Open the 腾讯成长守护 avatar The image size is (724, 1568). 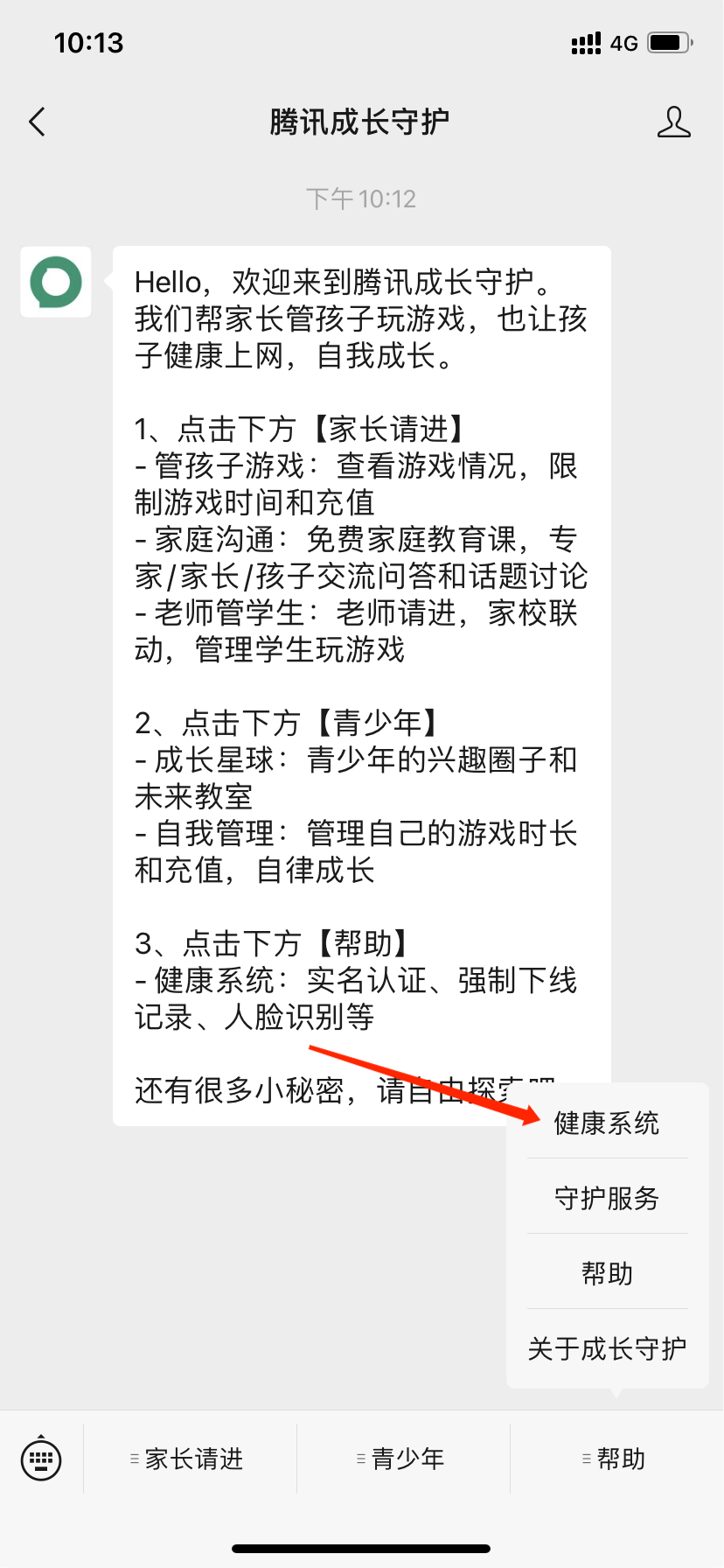pos(56,282)
